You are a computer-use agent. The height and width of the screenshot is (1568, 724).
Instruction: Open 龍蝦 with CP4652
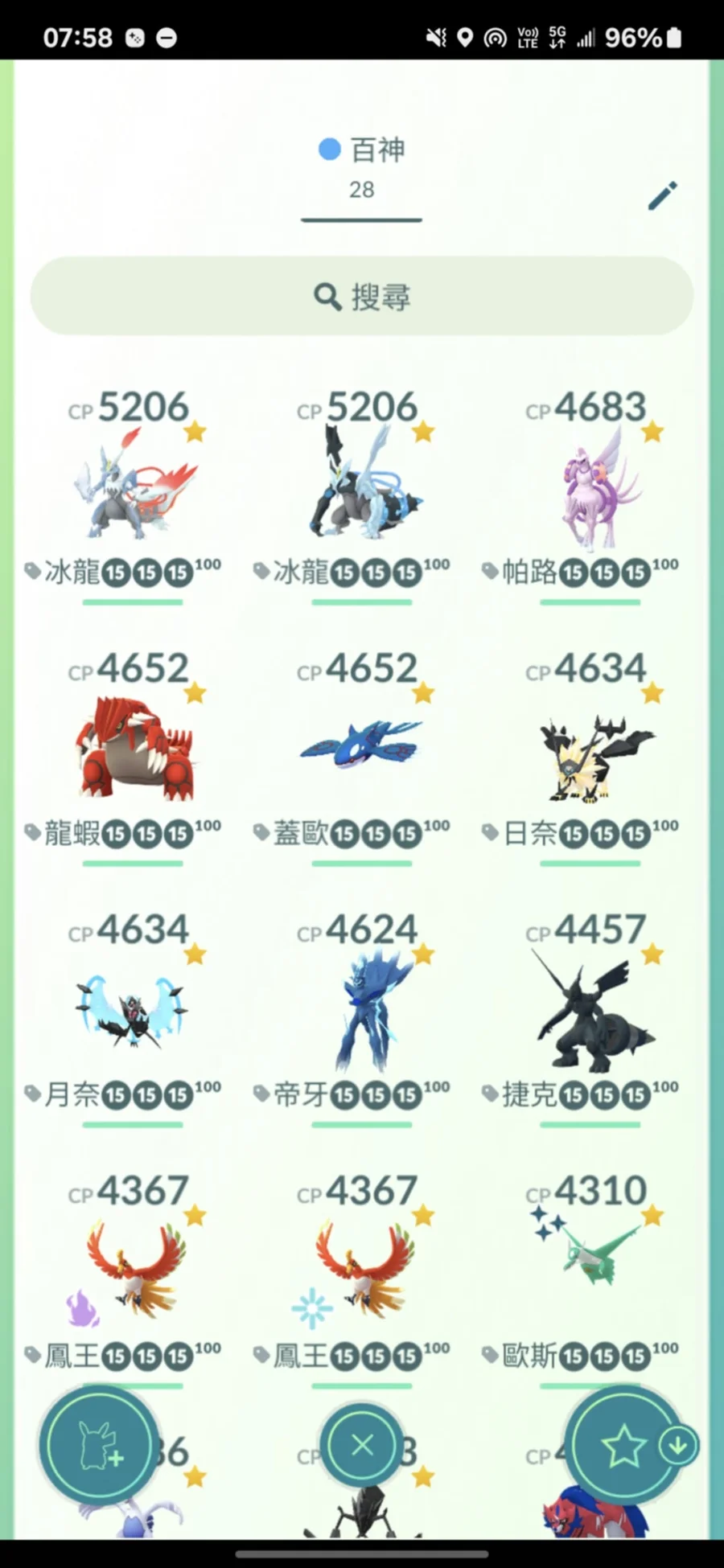133,748
